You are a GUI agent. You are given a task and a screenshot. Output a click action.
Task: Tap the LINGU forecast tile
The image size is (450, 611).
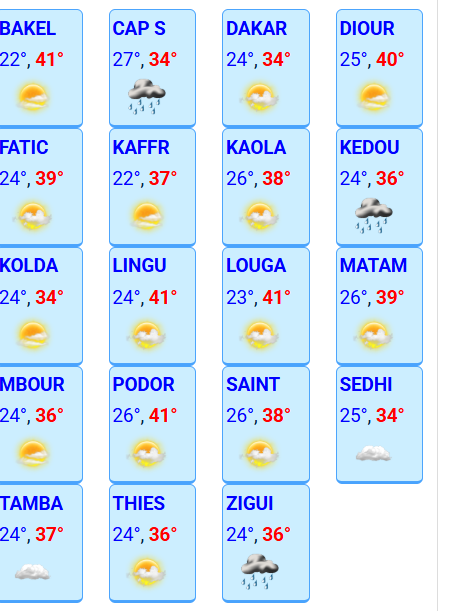152,306
